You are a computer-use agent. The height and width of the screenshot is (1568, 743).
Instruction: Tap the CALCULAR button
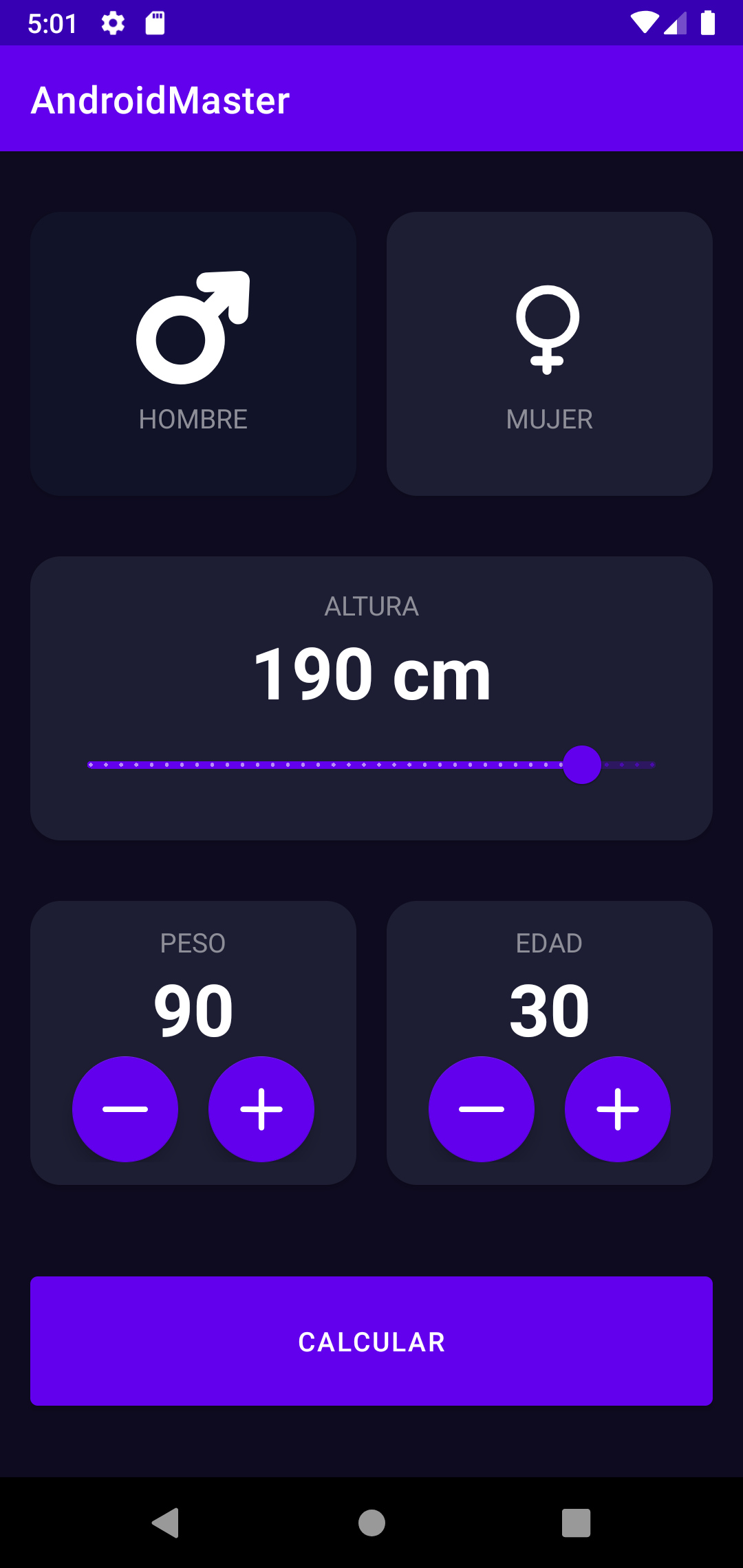(371, 1341)
